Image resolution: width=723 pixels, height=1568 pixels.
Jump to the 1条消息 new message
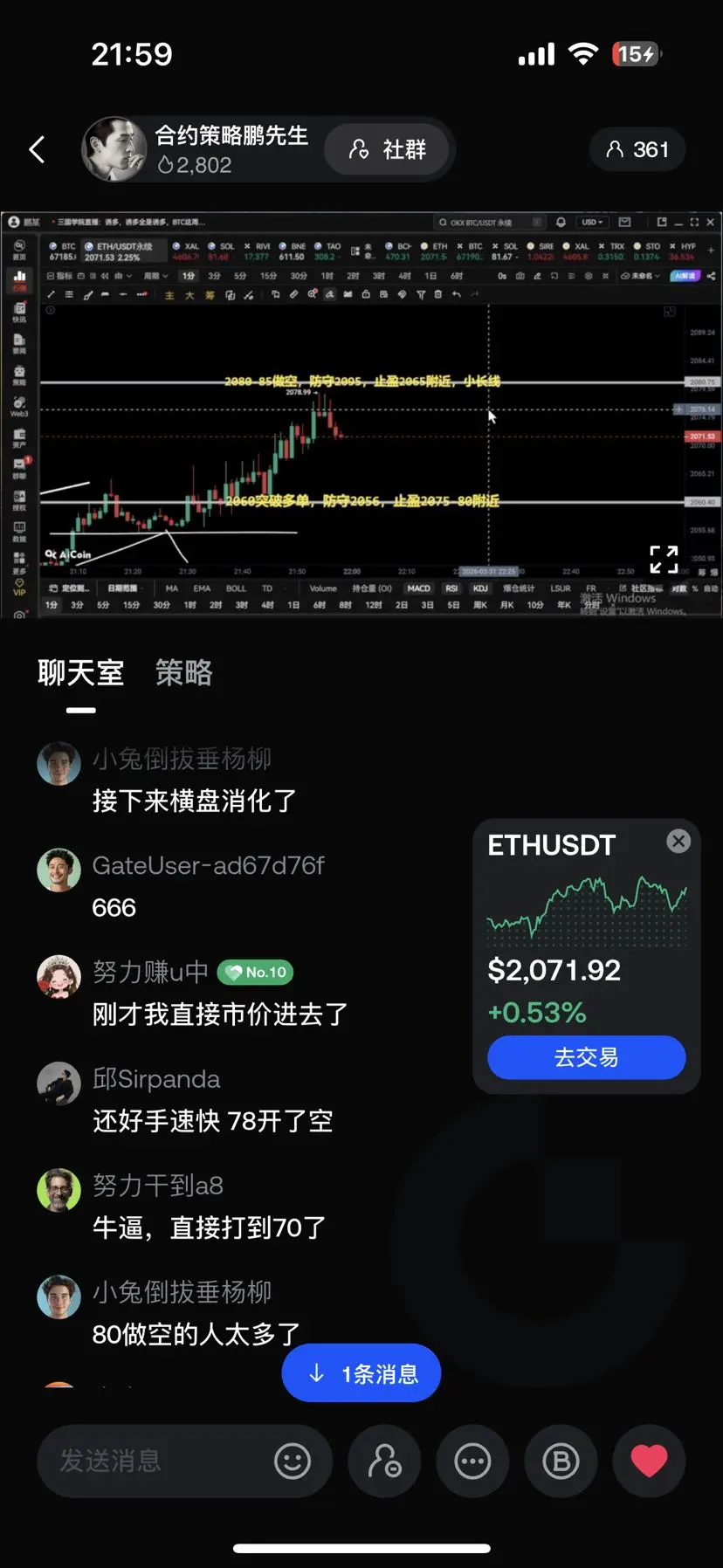tap(361, 1373)
